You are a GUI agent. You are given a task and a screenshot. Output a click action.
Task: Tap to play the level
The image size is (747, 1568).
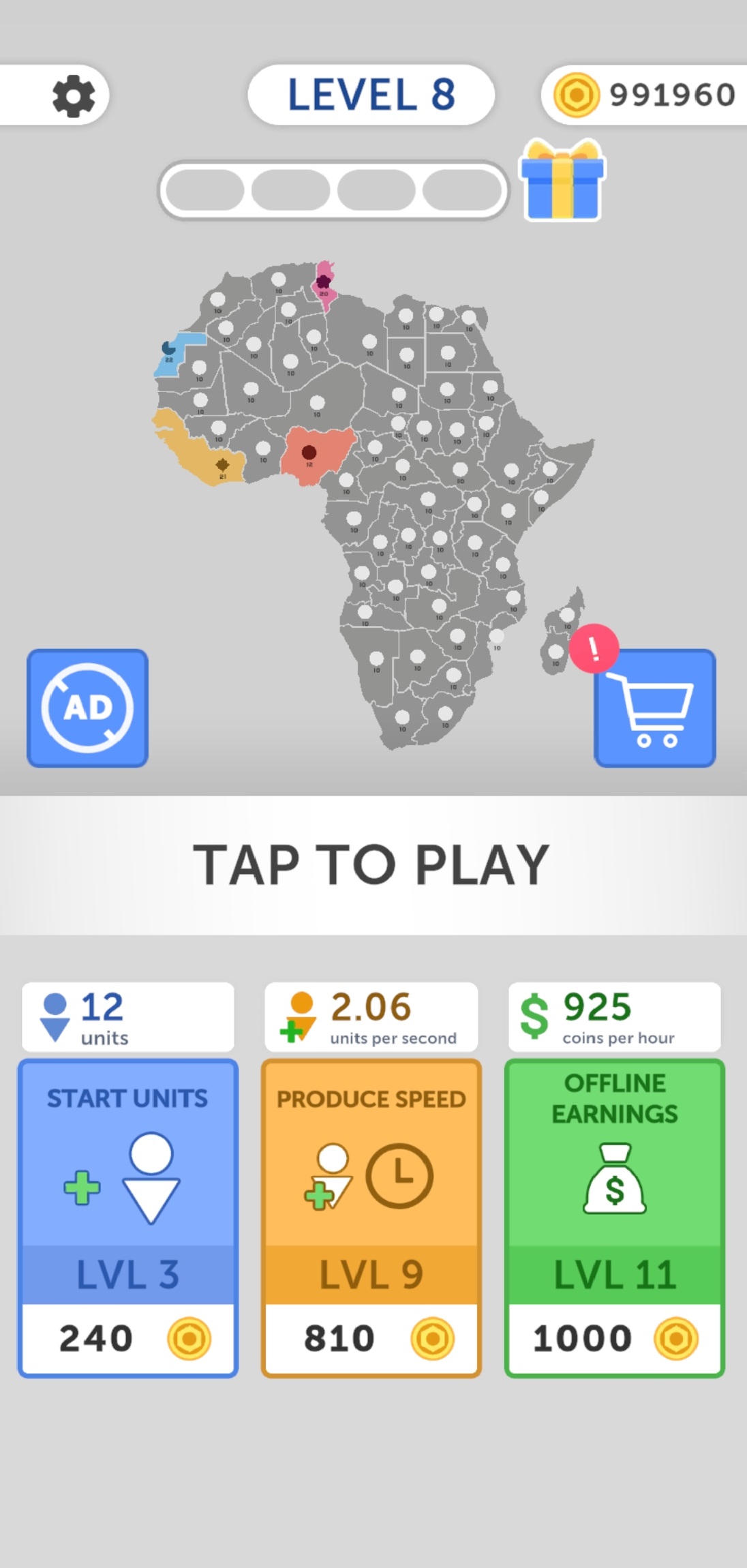(372, 864)
